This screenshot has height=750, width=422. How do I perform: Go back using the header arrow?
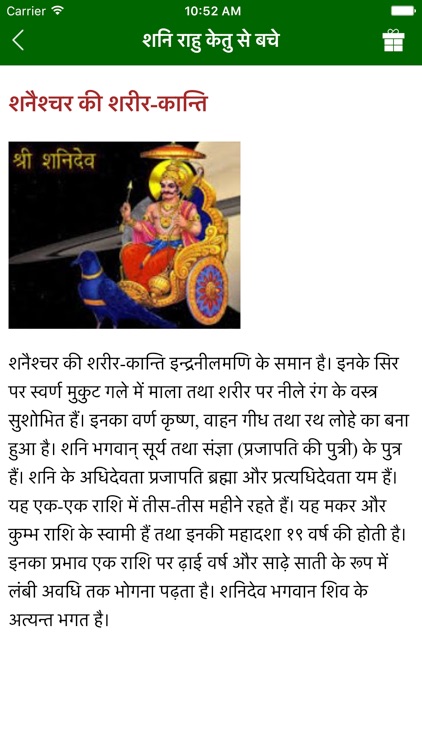18,40
